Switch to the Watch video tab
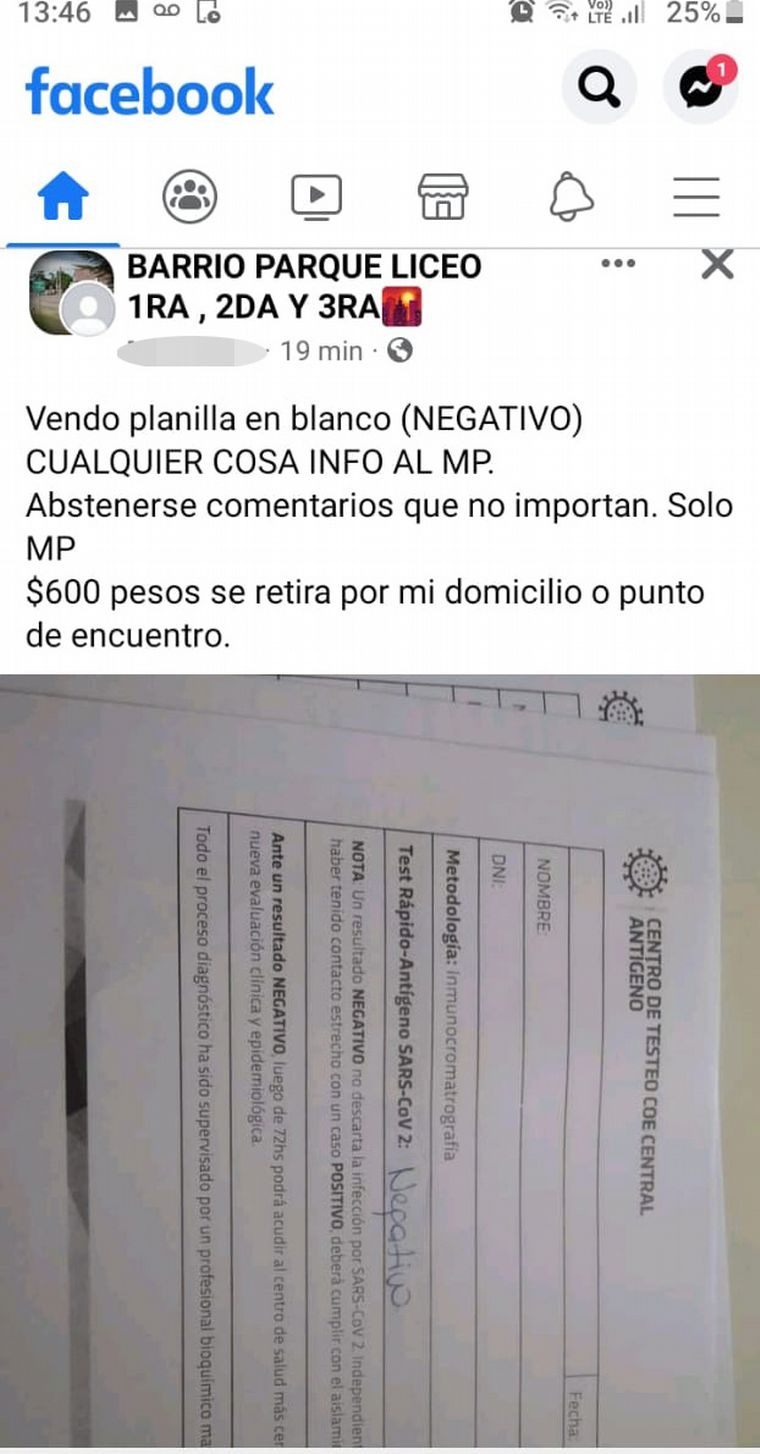The width and height of the screenshot is (760, 1454). 316,197
